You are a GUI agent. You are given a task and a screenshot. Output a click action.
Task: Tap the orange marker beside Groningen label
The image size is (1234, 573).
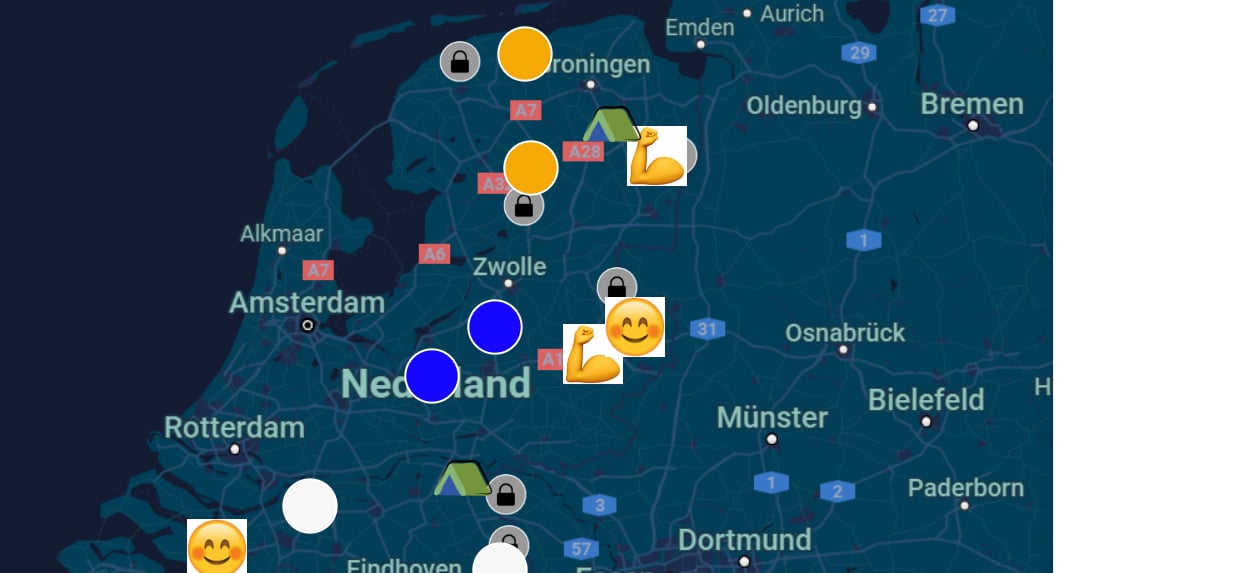(x=525, y=54)
